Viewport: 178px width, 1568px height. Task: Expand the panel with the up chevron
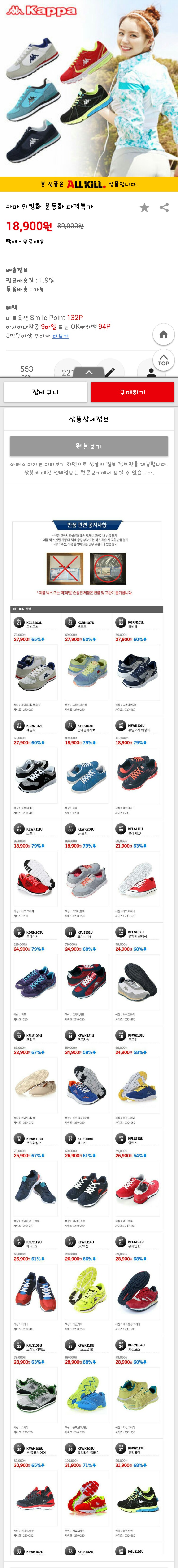pos(89,372)
